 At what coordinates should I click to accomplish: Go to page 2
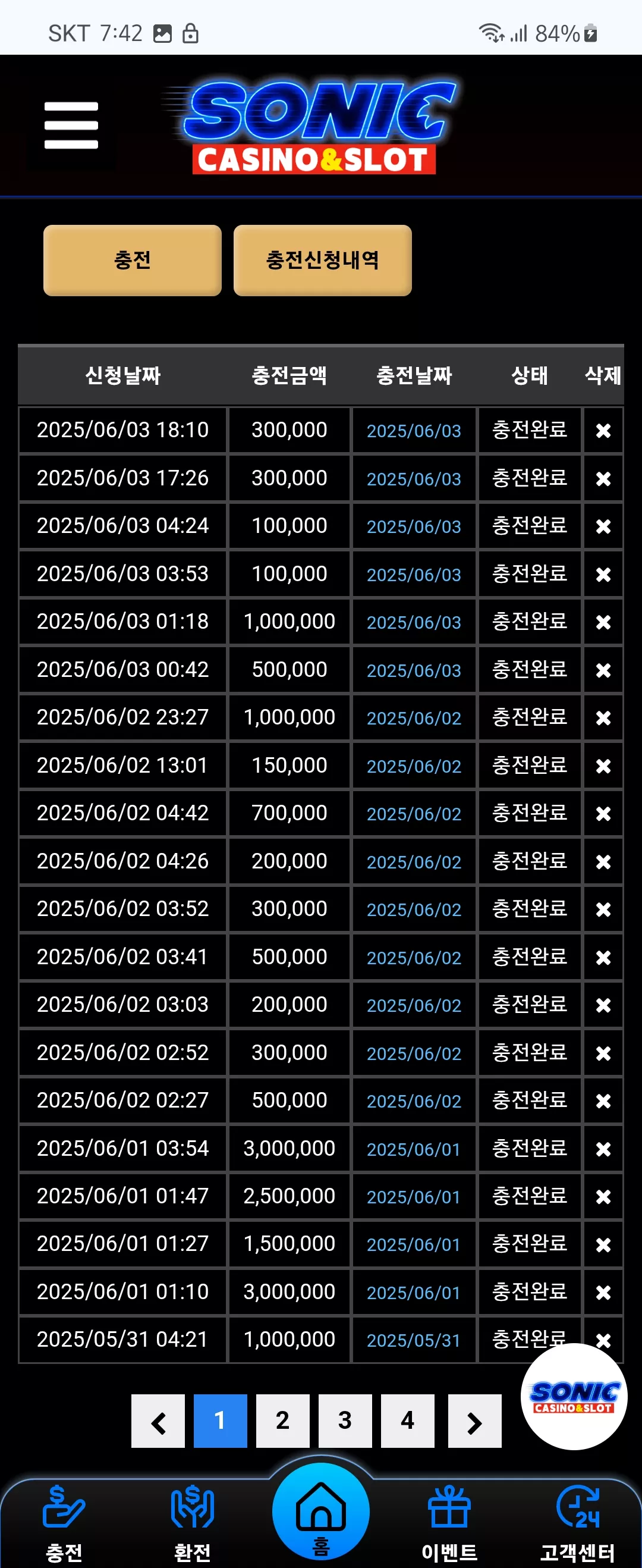[x=282, y=1420]
